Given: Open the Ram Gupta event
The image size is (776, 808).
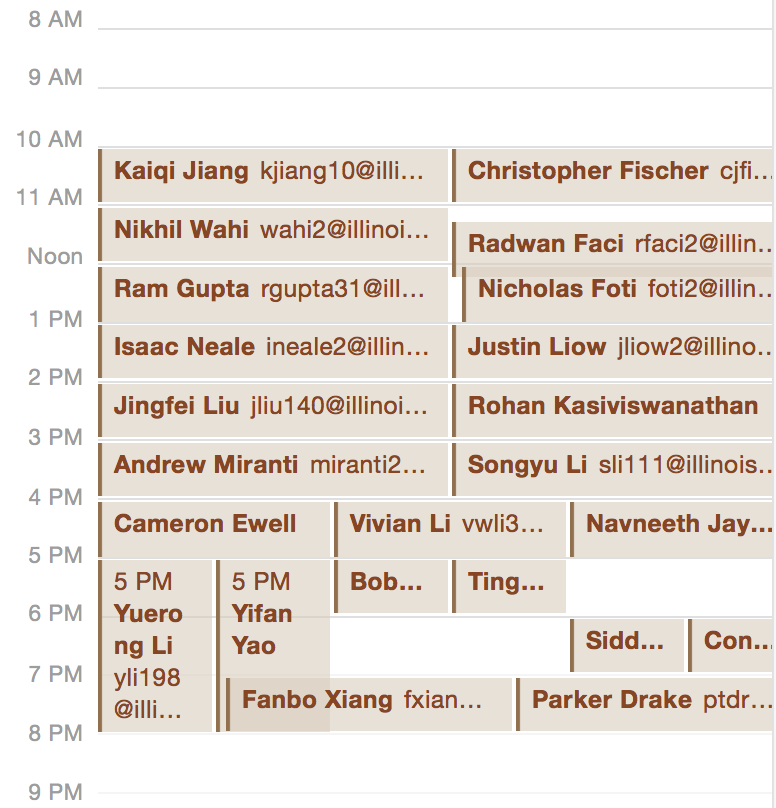Looking at the screenshot, I should tap(272, 290).
